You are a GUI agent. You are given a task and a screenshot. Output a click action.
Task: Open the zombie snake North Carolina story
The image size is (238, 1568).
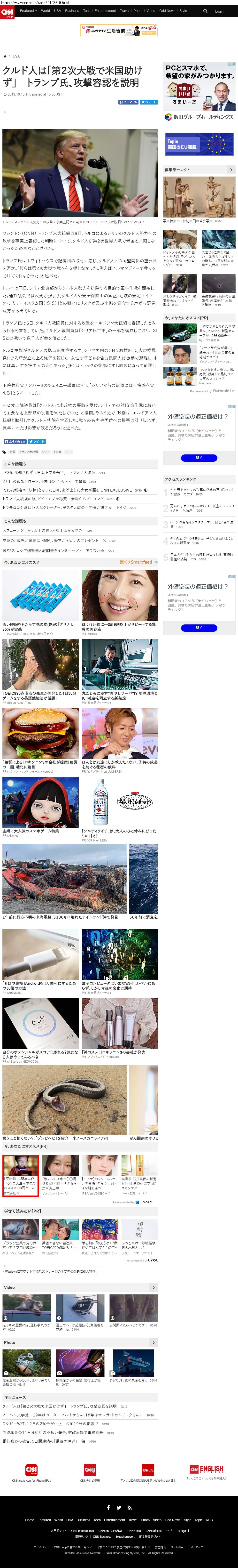[x=55, y=1138]
